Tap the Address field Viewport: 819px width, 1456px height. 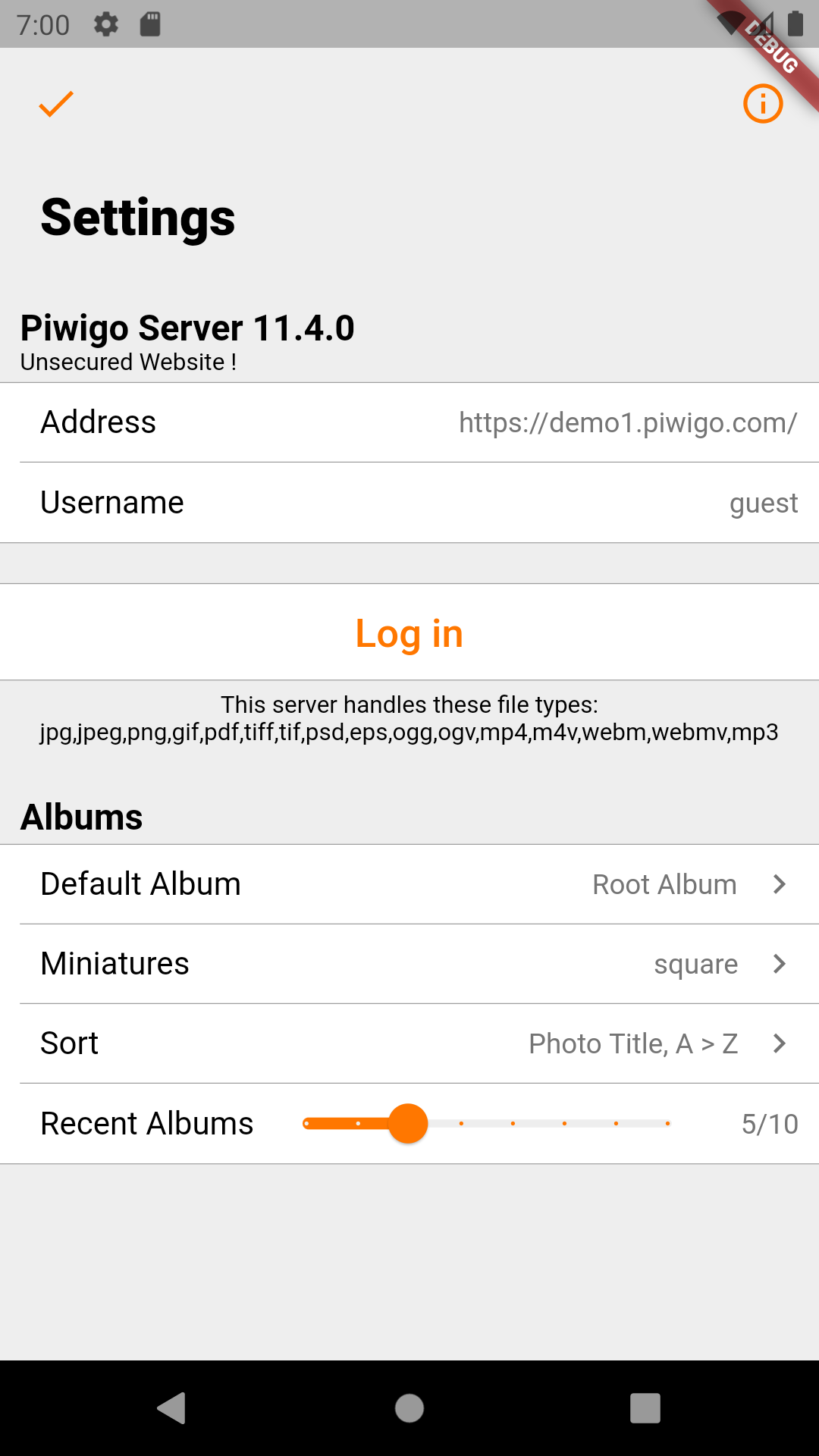pyautogui.click(x=409, y=422)
